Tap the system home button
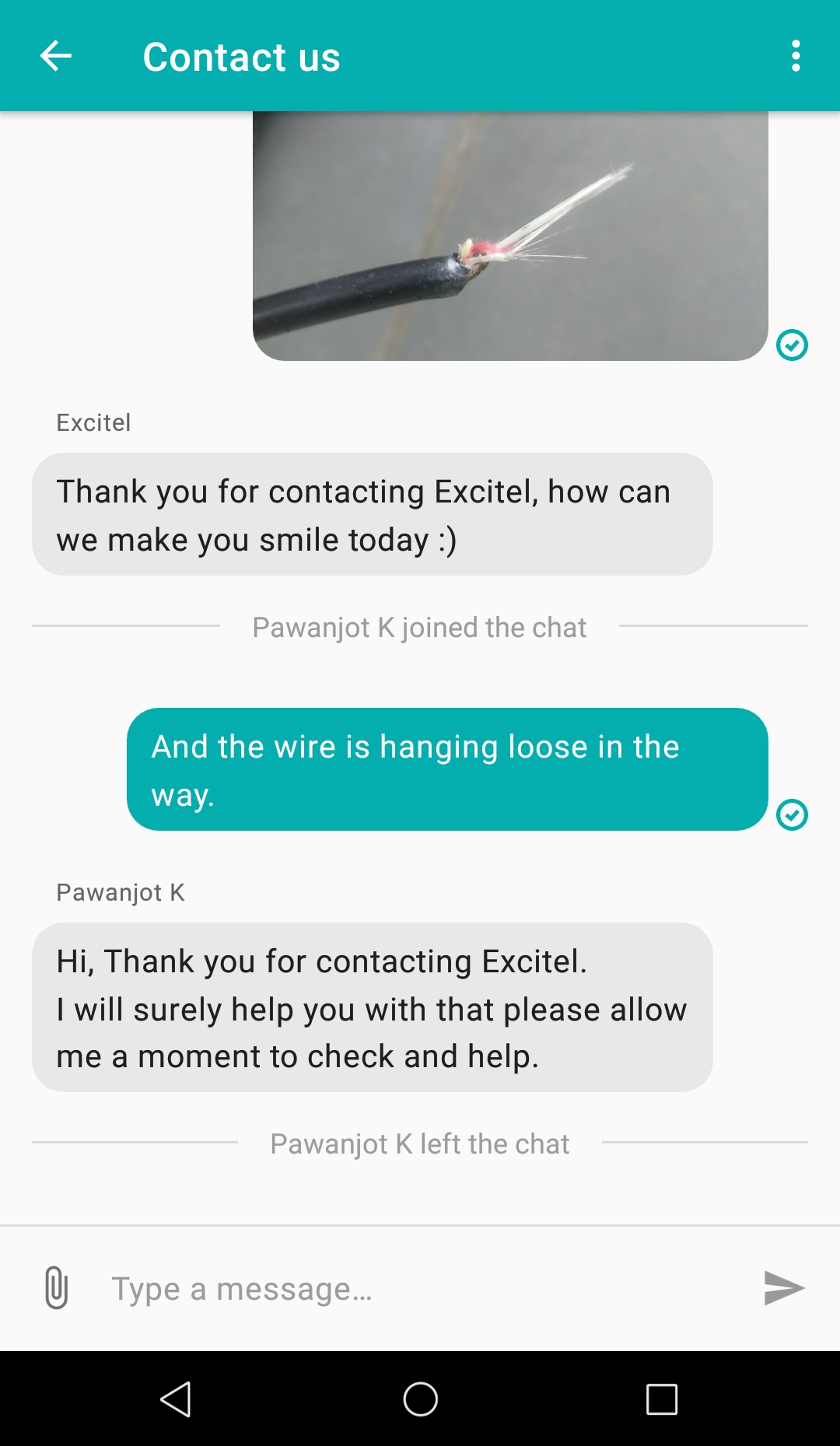This screenshot has height=1446, width=840. point(420,1399)
